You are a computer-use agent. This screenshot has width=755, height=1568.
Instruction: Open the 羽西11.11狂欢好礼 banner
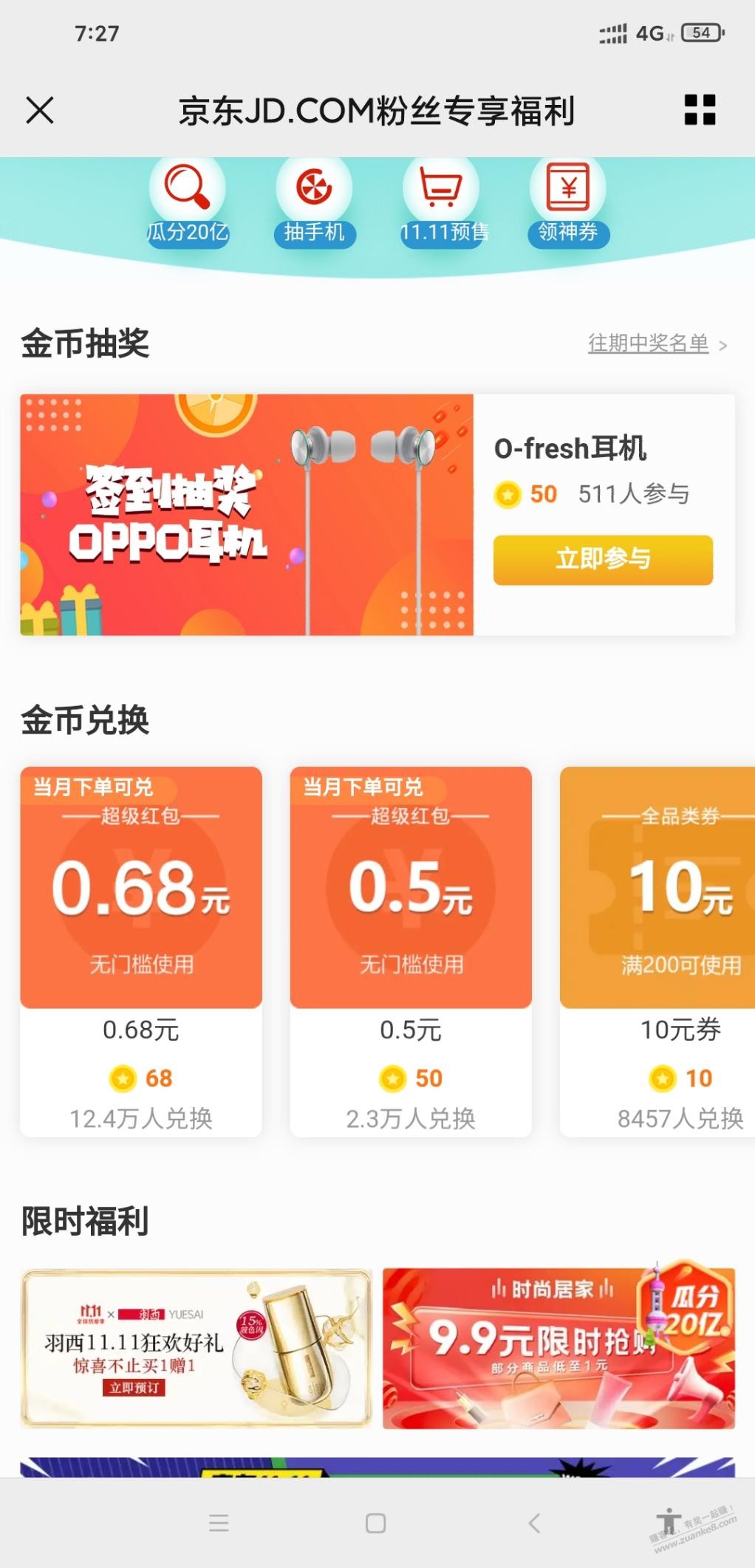pos(197,1348)
